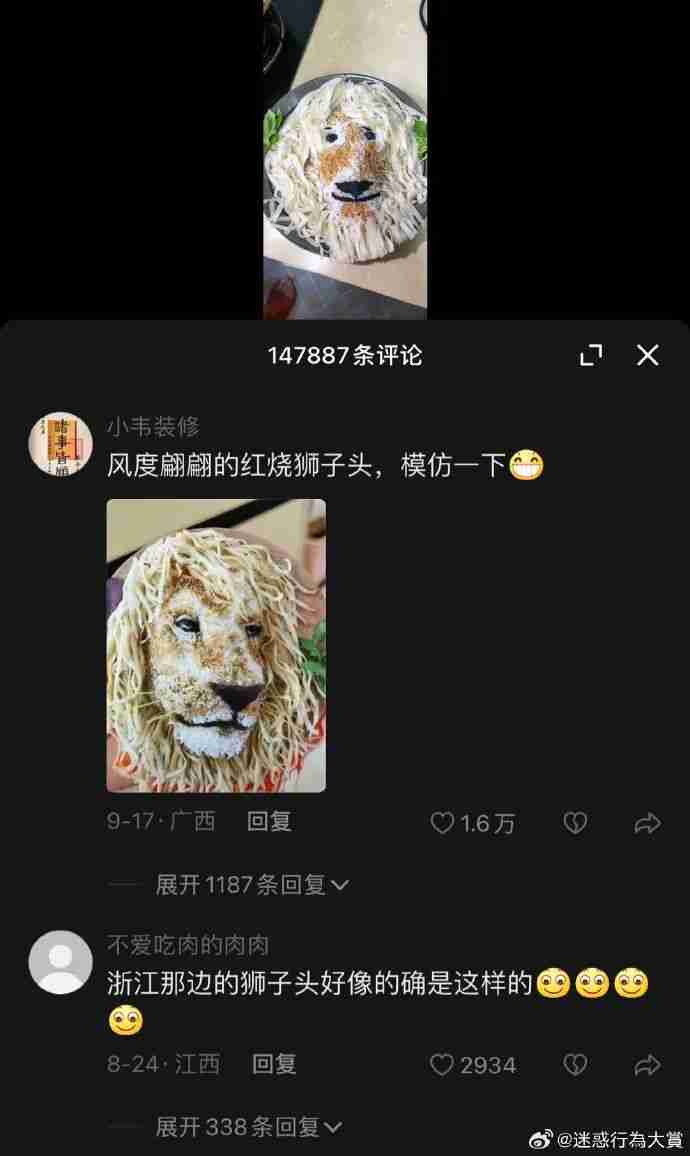Viewport: 690px width, 1156px height.
Task: Reply to 小韦装修's comment
Action: (x=269, y=822)
